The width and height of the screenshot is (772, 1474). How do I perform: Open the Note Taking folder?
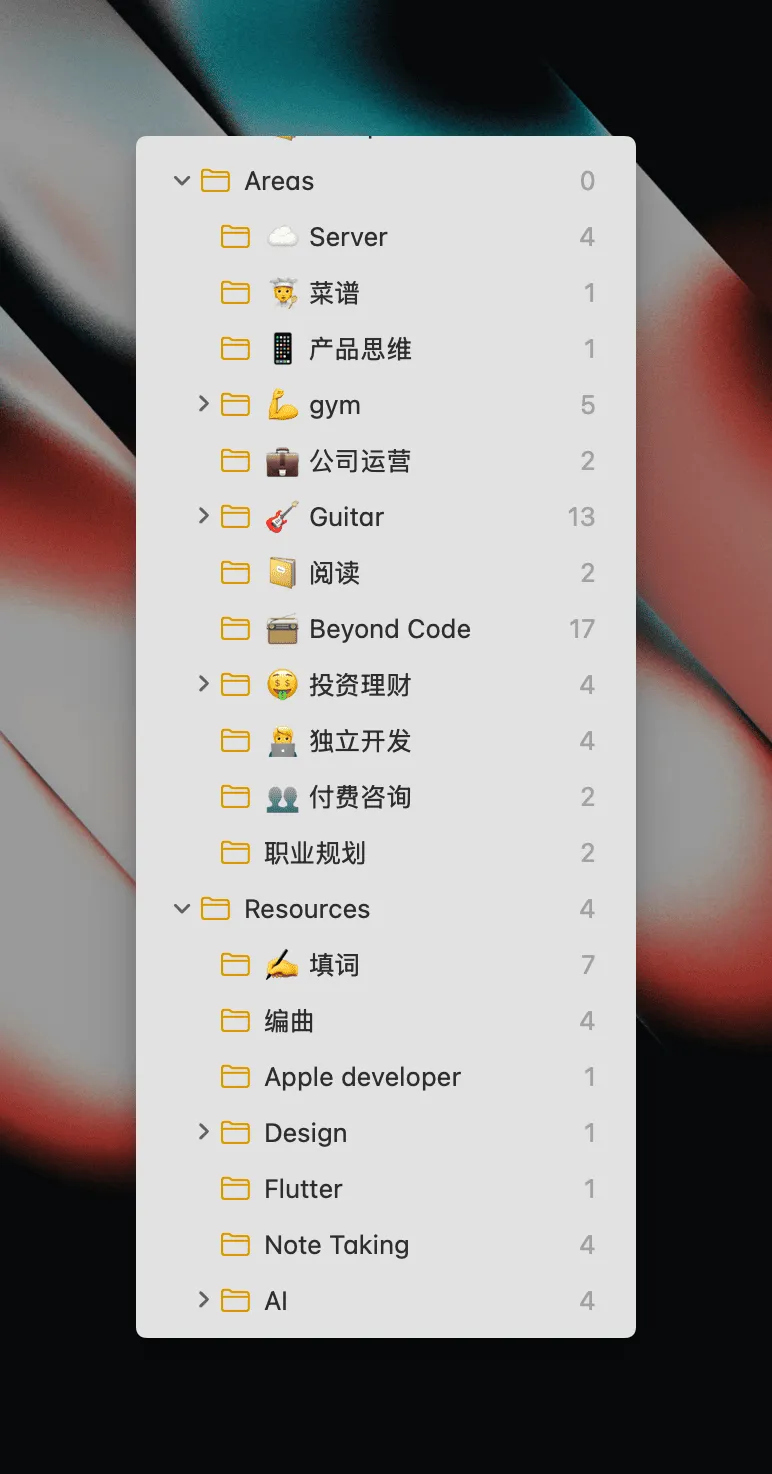pos(336,1245)
